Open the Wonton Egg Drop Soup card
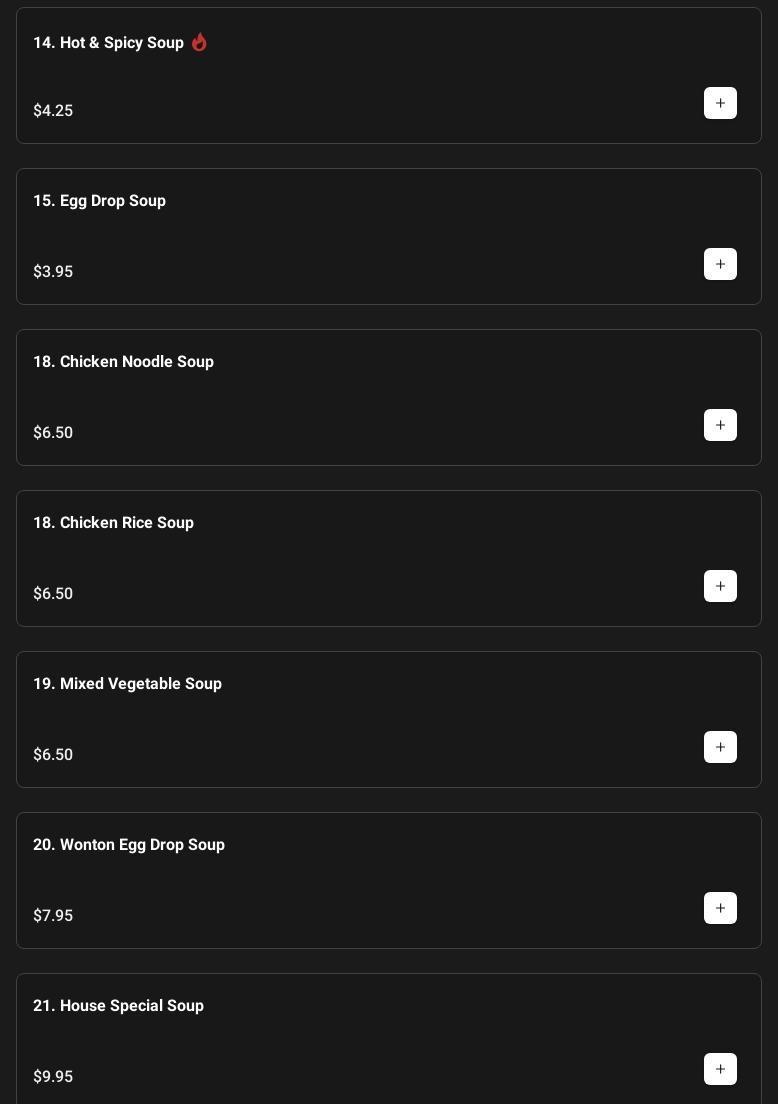778x1104 pixels. click(128, 845)
